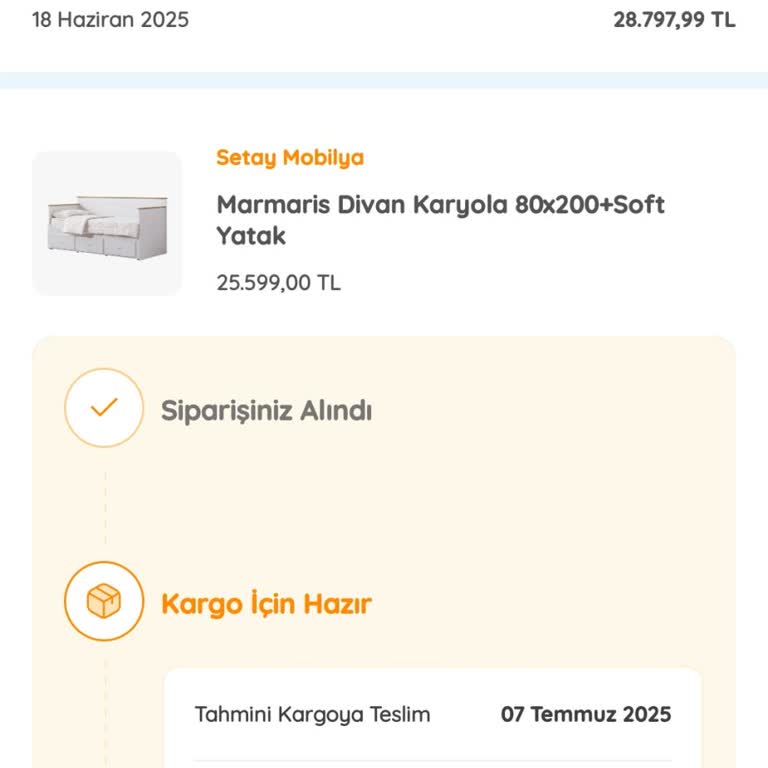Image resolution: width=768 pixels, height=768 pixels.
Task: Open the Marmaris Divan Karyola product image
Action: (107, 224)
